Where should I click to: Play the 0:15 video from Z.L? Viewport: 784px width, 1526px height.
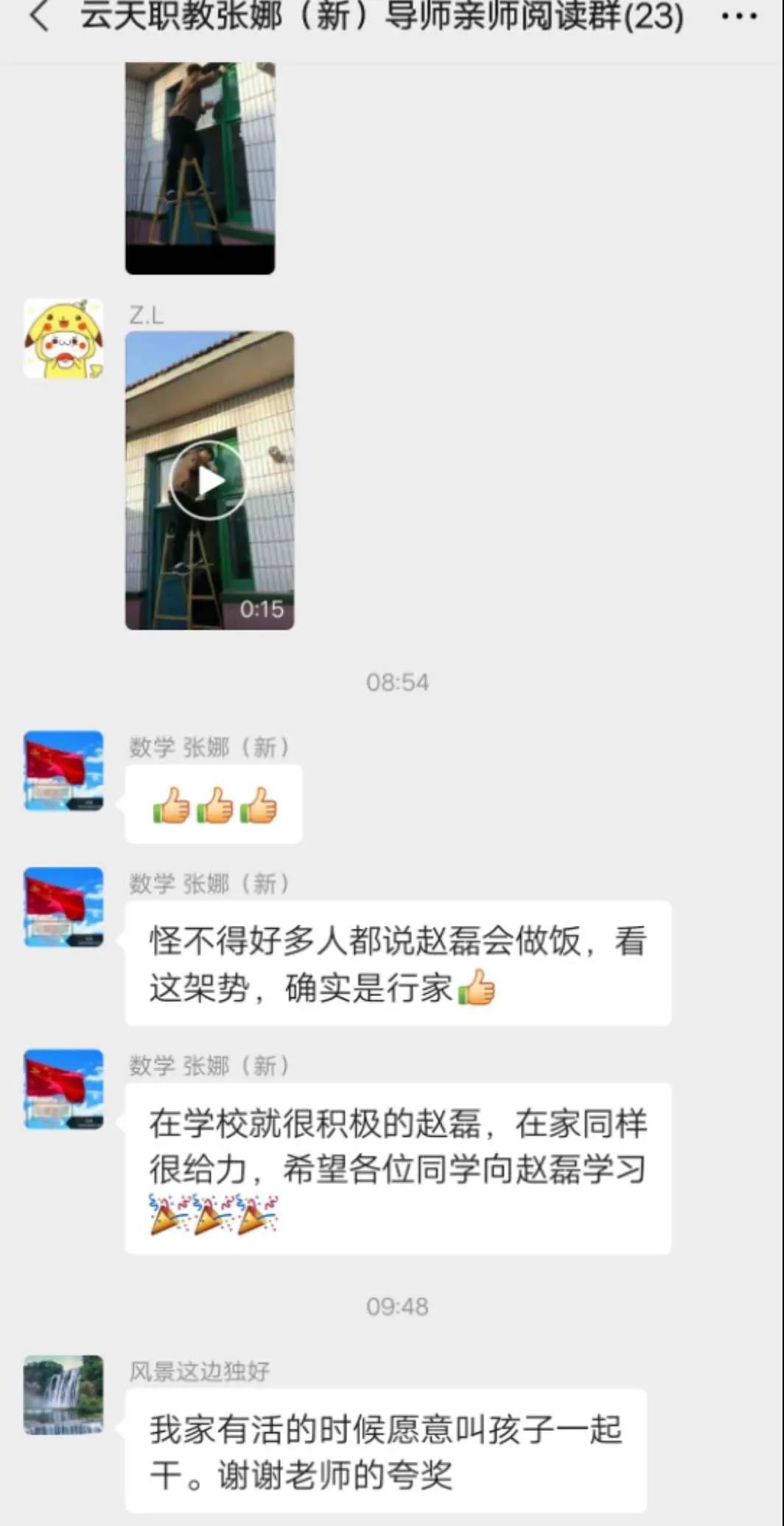(209, 481)
